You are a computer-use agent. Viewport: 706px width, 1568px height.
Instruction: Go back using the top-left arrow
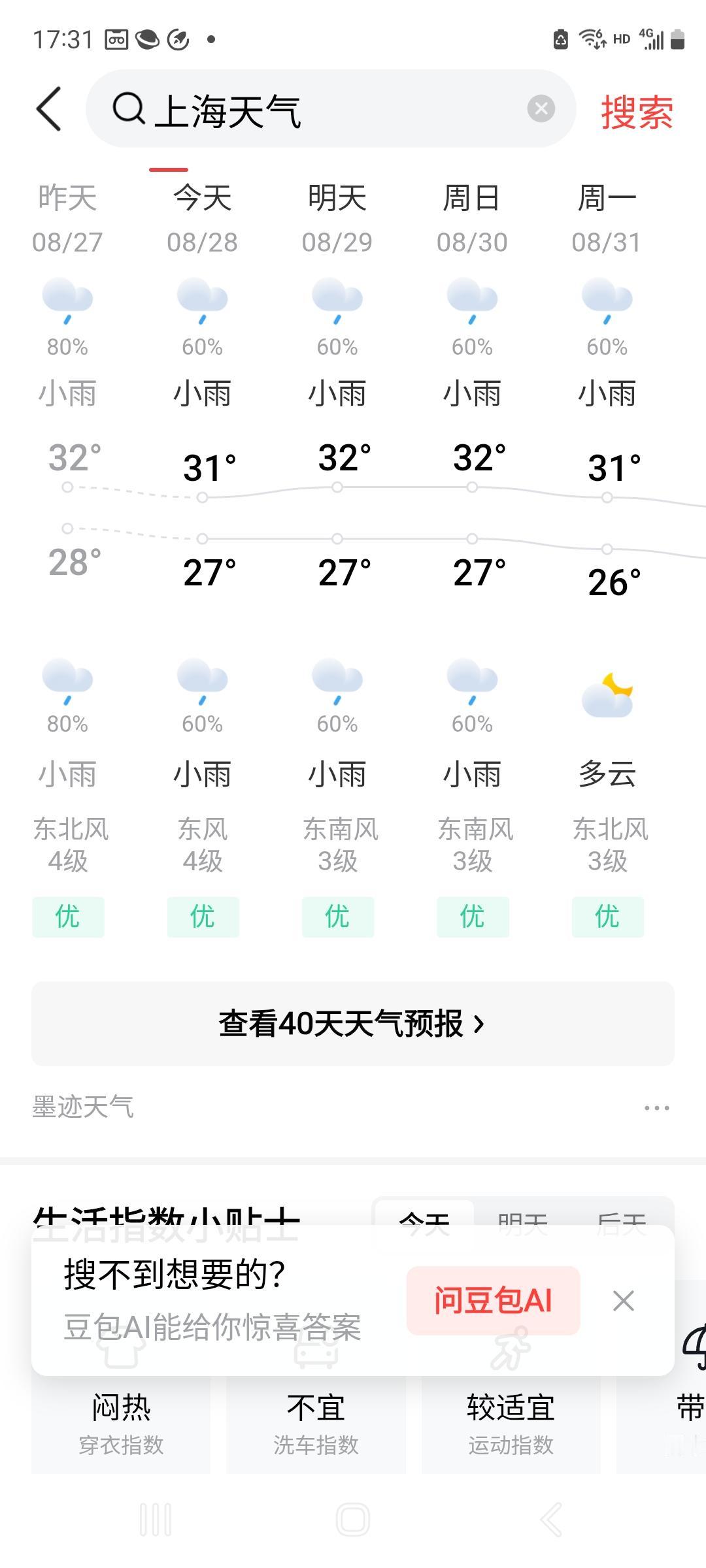pyautogui.click(x=49, y=109)
